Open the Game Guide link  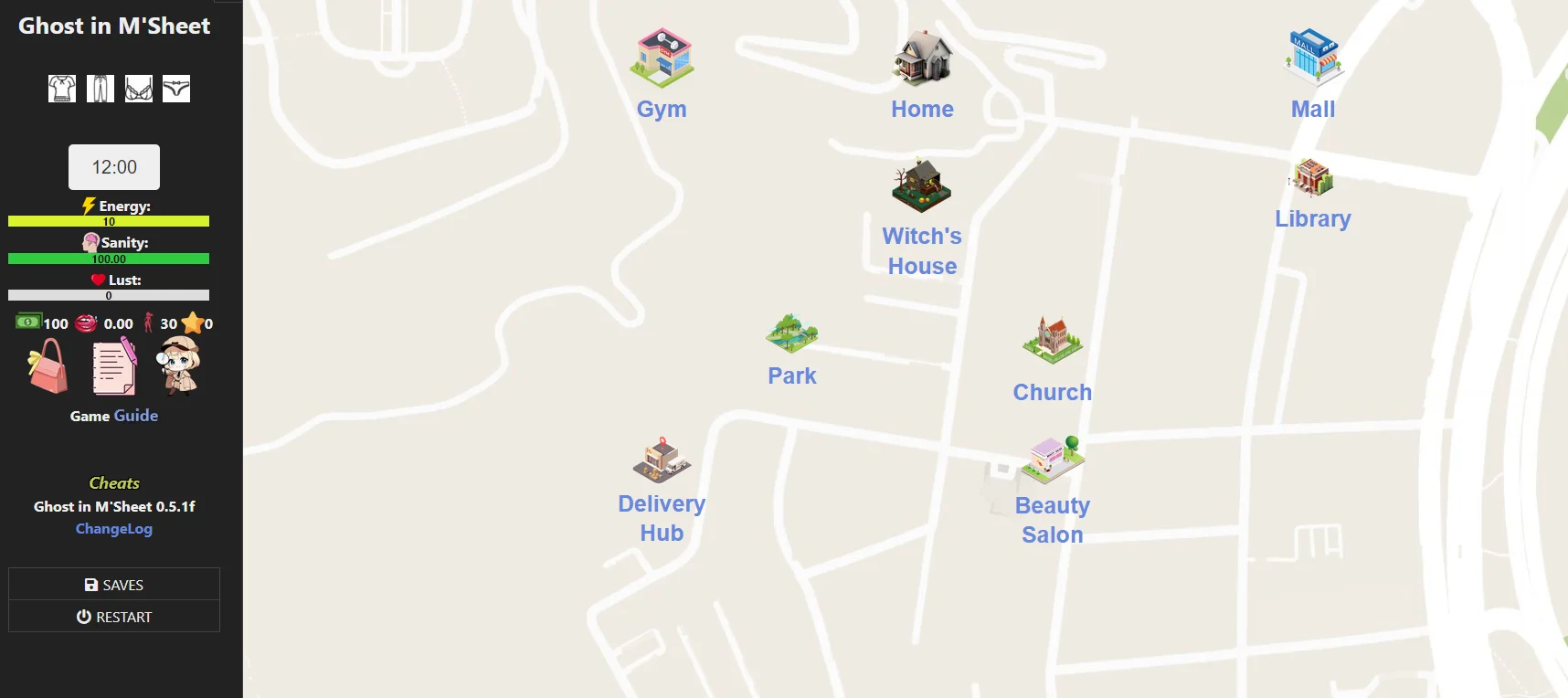(x=135, y=416)
